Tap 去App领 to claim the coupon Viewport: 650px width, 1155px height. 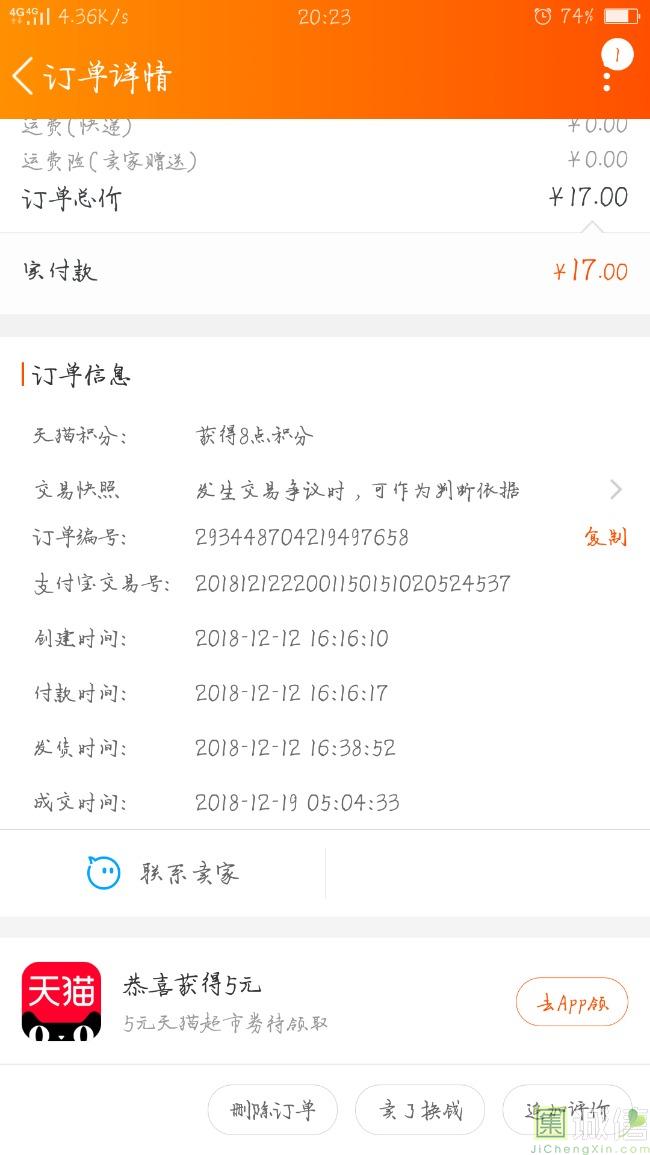(x=571, y=1003)
